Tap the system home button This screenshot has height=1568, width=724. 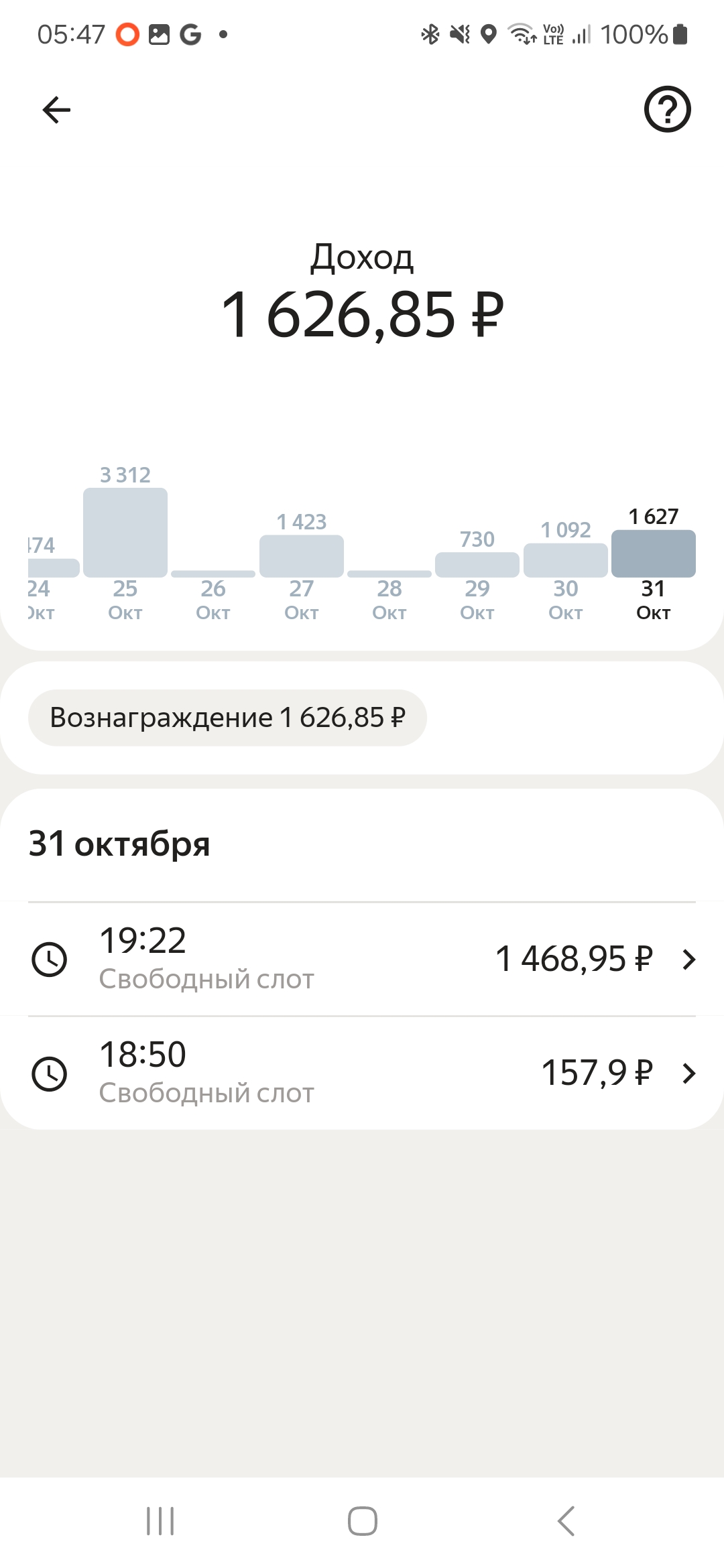[362, 1520]
